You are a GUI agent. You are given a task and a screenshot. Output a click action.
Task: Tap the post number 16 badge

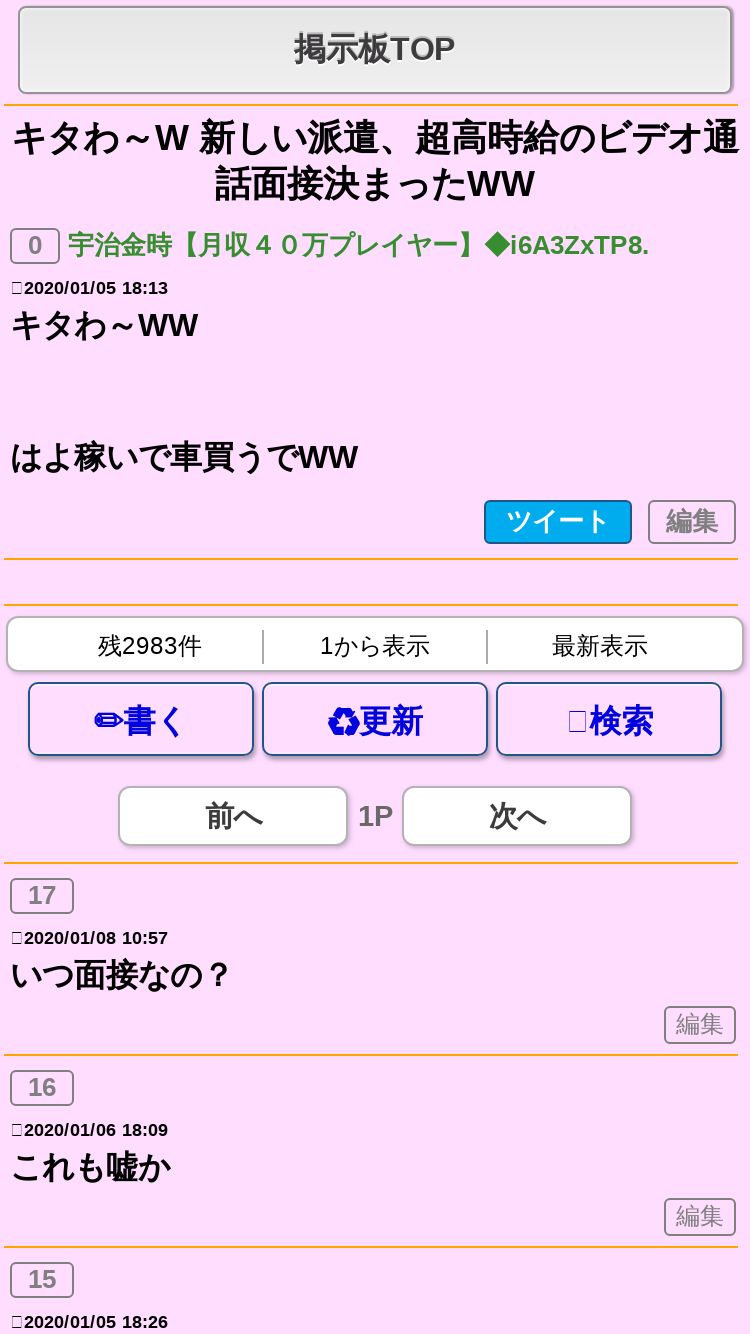pyautogui.click(x=42, y=1088)
